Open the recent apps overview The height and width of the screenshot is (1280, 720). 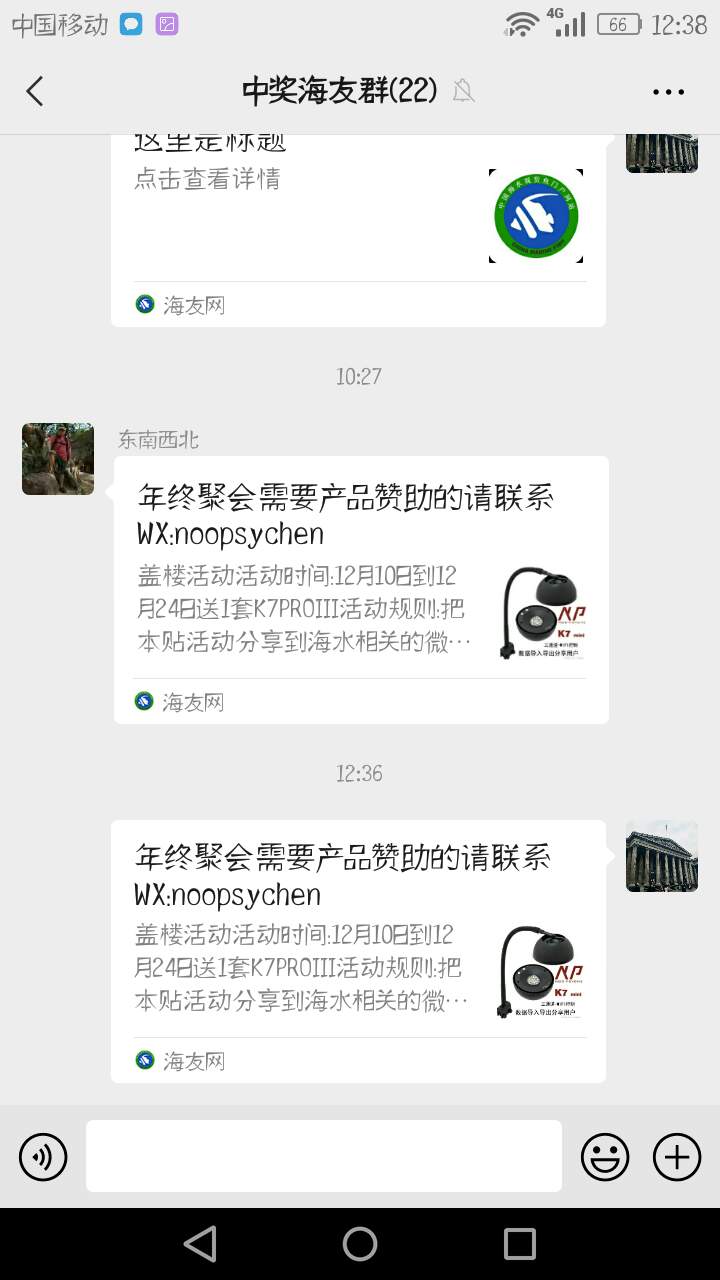[520, 1244]
